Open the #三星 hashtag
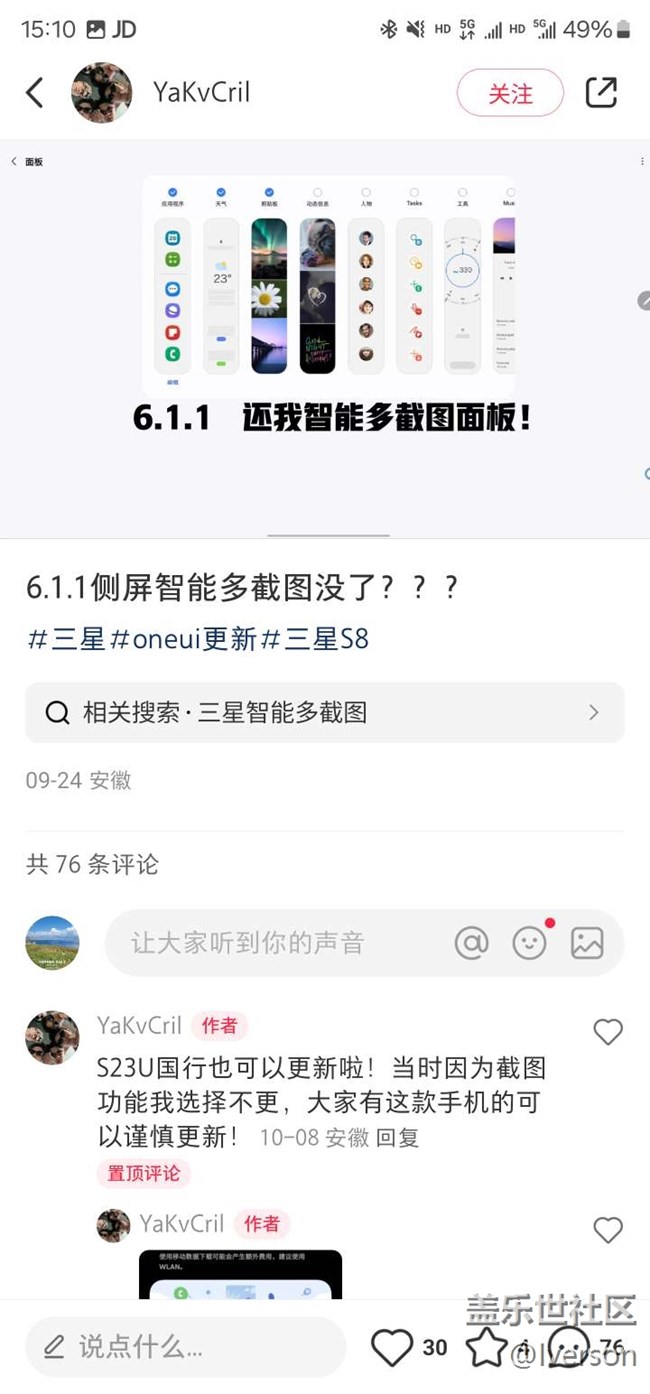Viewport: 650px width, 1394px height. [66, 639]
